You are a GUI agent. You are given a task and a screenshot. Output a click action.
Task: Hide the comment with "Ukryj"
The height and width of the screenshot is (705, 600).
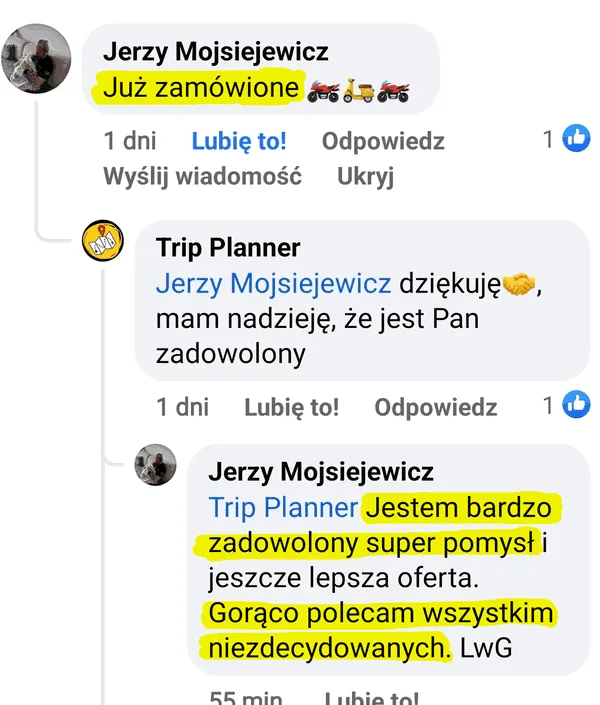tap(365, 177)
